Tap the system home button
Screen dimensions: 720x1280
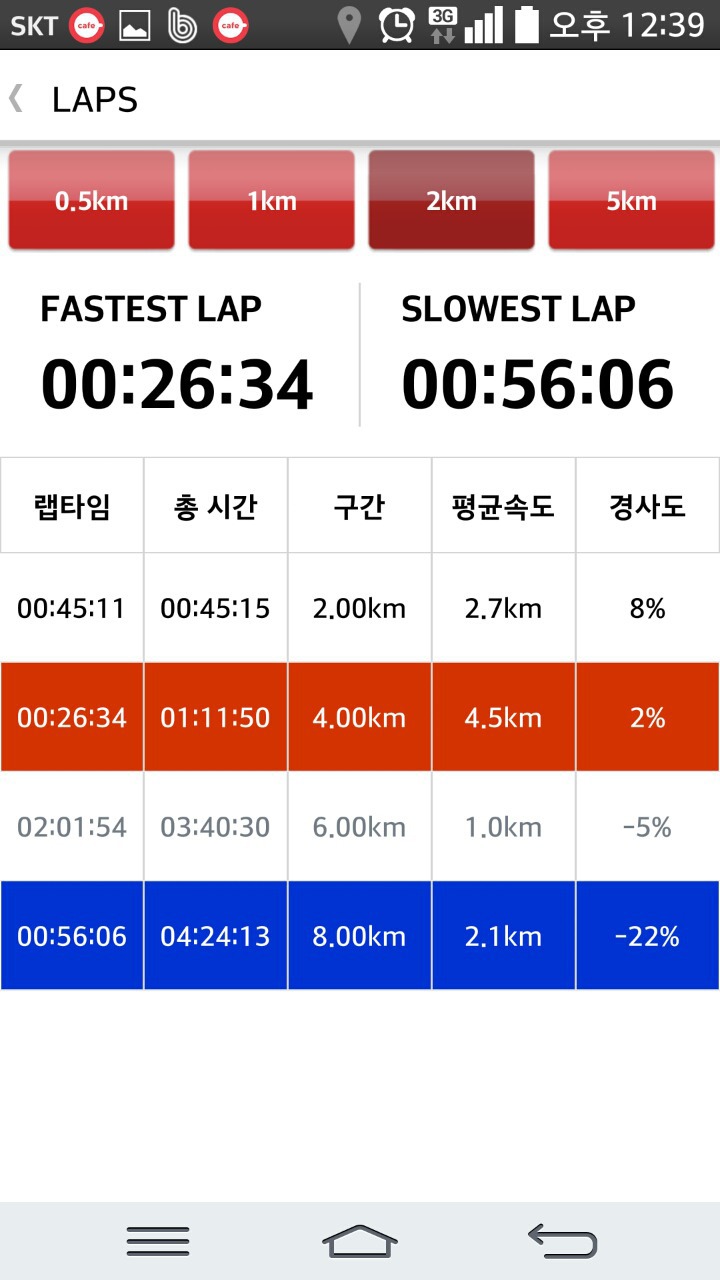coord(360,1241)
